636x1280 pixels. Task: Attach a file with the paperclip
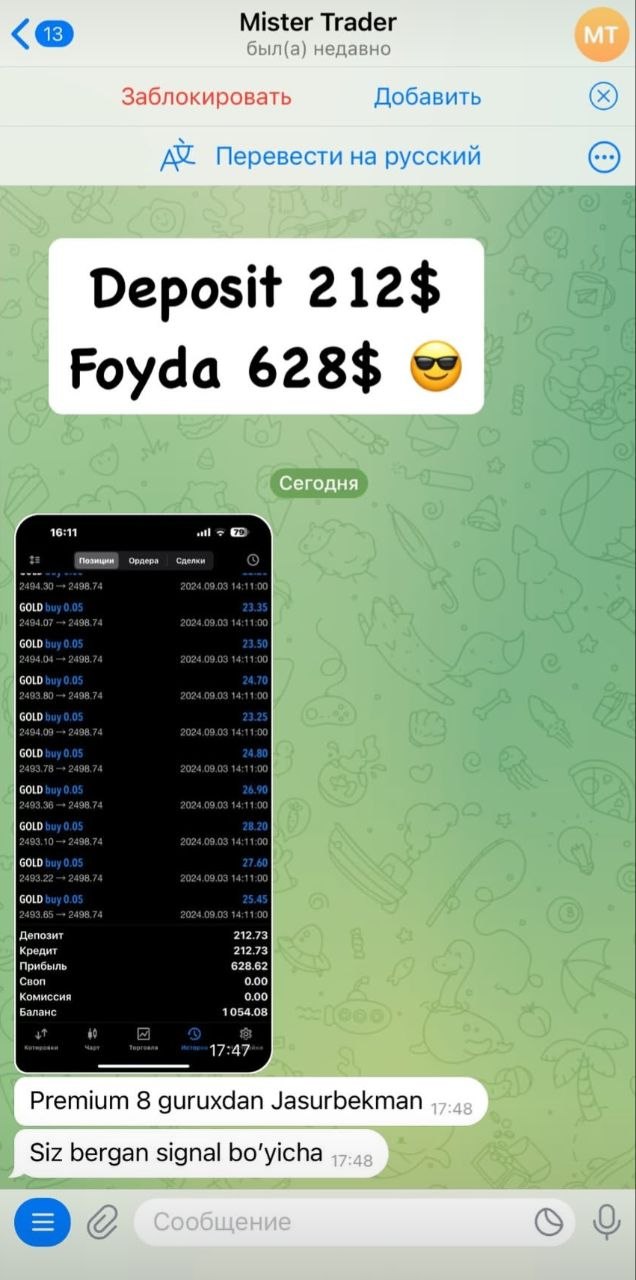point(102,1222)
